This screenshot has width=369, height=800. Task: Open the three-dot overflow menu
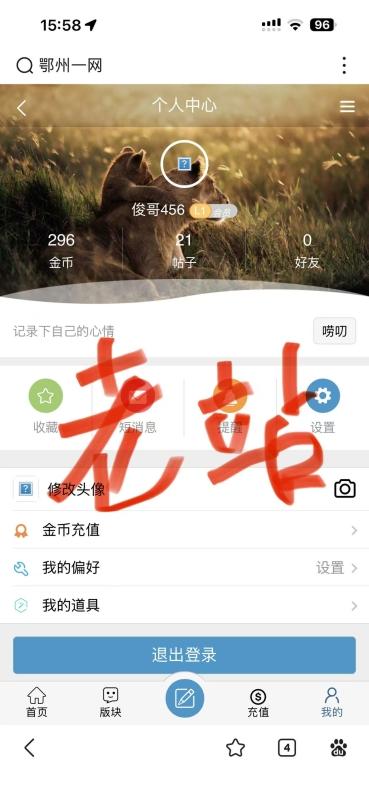point(345,66)
